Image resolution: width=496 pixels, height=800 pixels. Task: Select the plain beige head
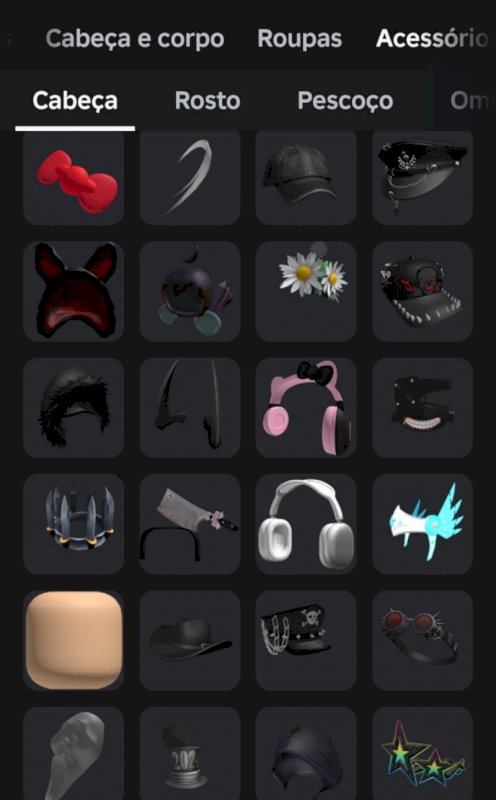[x=73, y=640]
